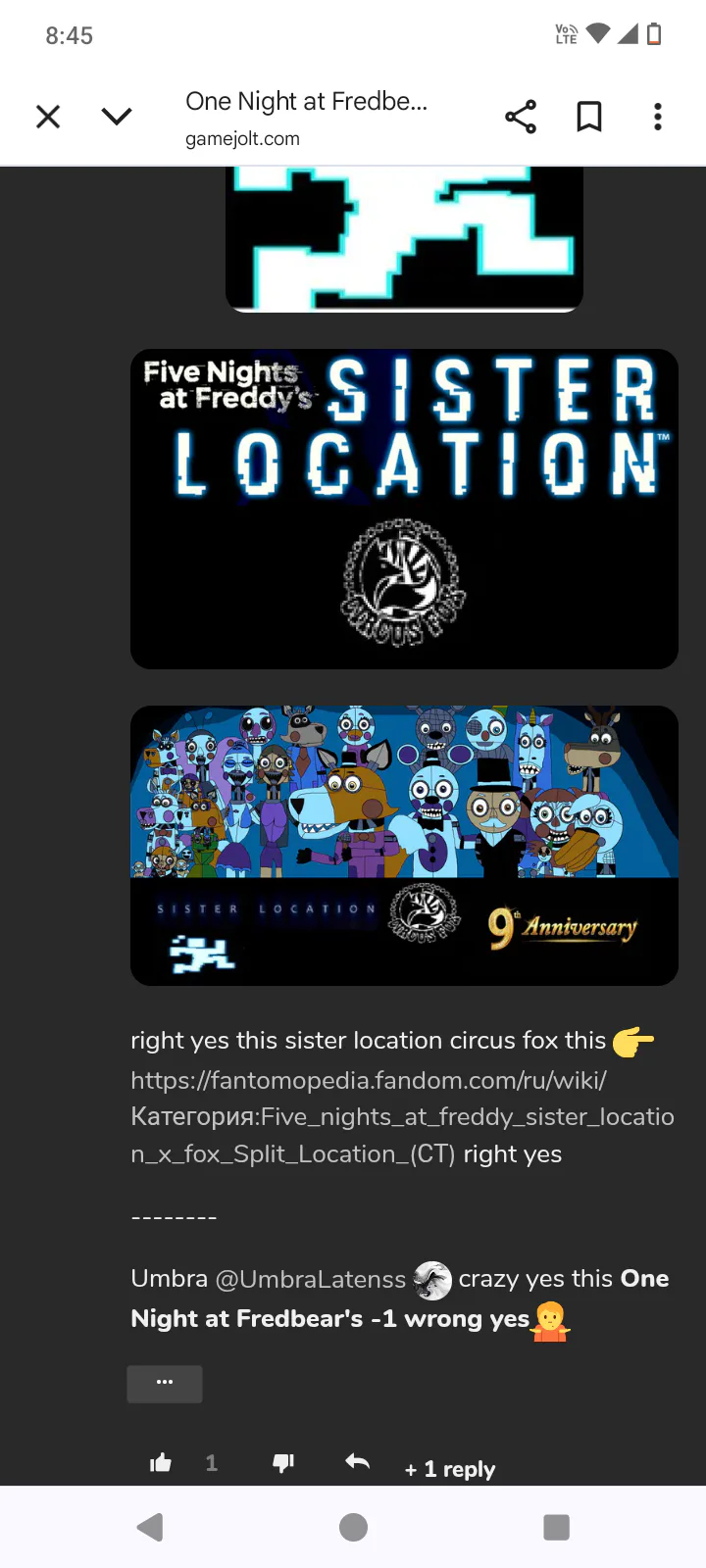Open the @UmbraLatenss profile mention
This screenshot has height=1568, width=706.
tap(310, 1280)
